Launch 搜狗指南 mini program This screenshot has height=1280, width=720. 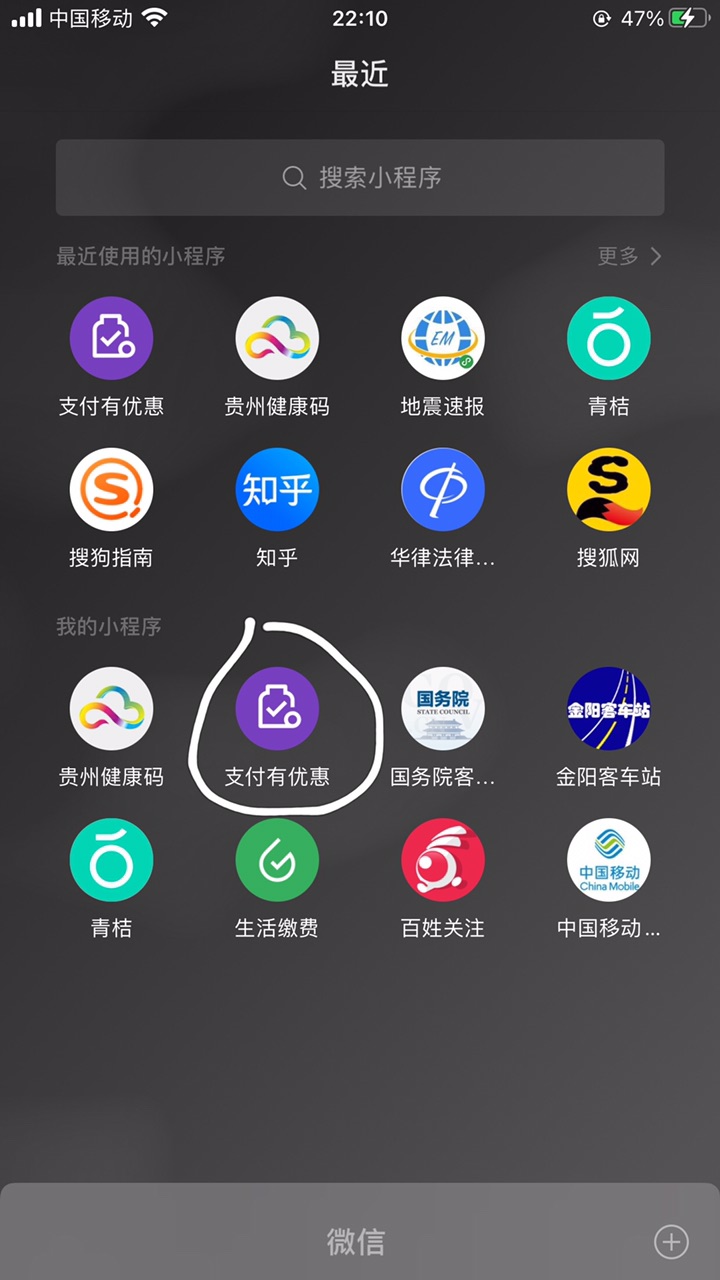tap(111, 489)
